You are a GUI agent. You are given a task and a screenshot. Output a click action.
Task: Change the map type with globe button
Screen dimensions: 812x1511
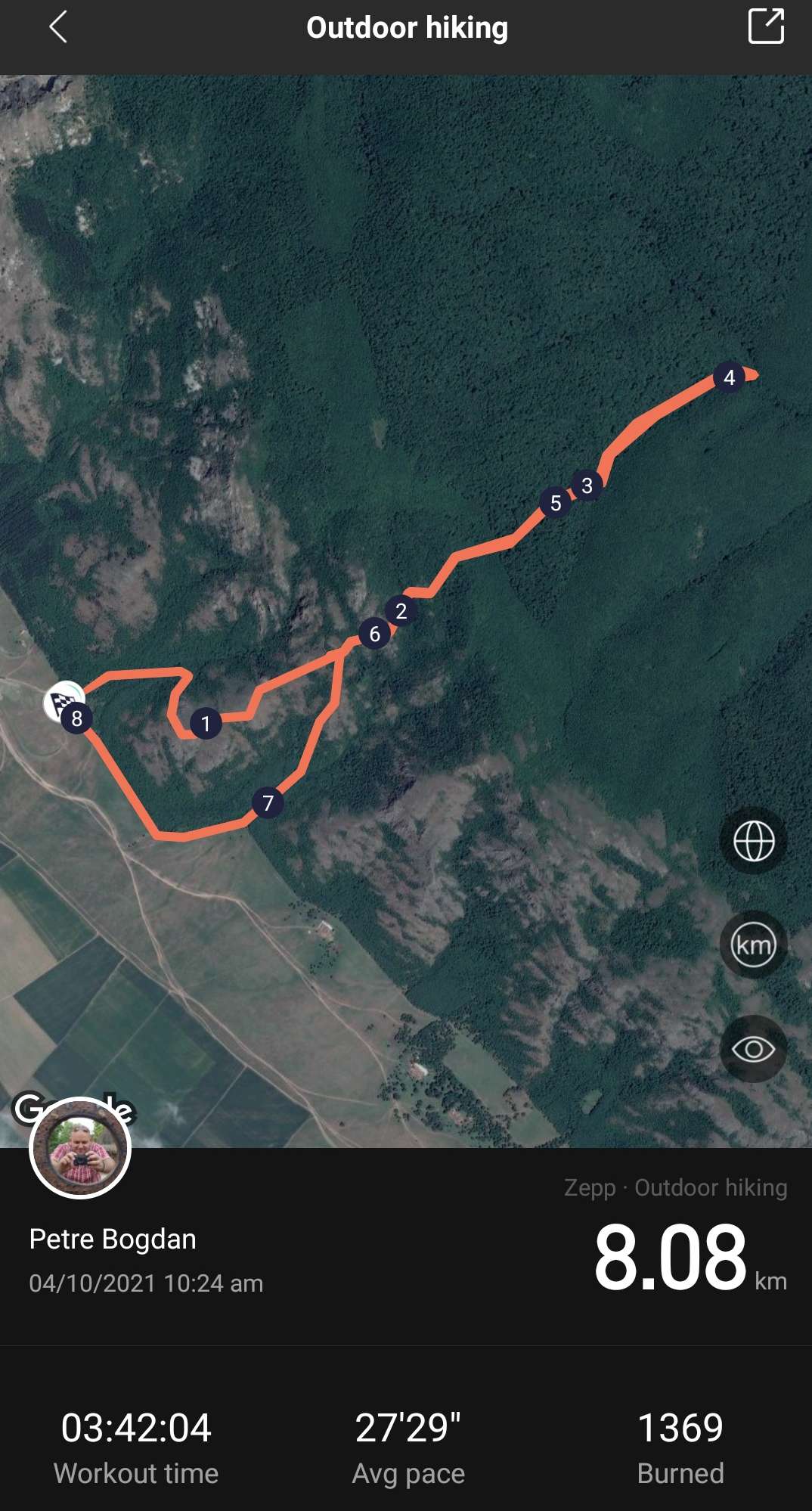click(753, 841)
